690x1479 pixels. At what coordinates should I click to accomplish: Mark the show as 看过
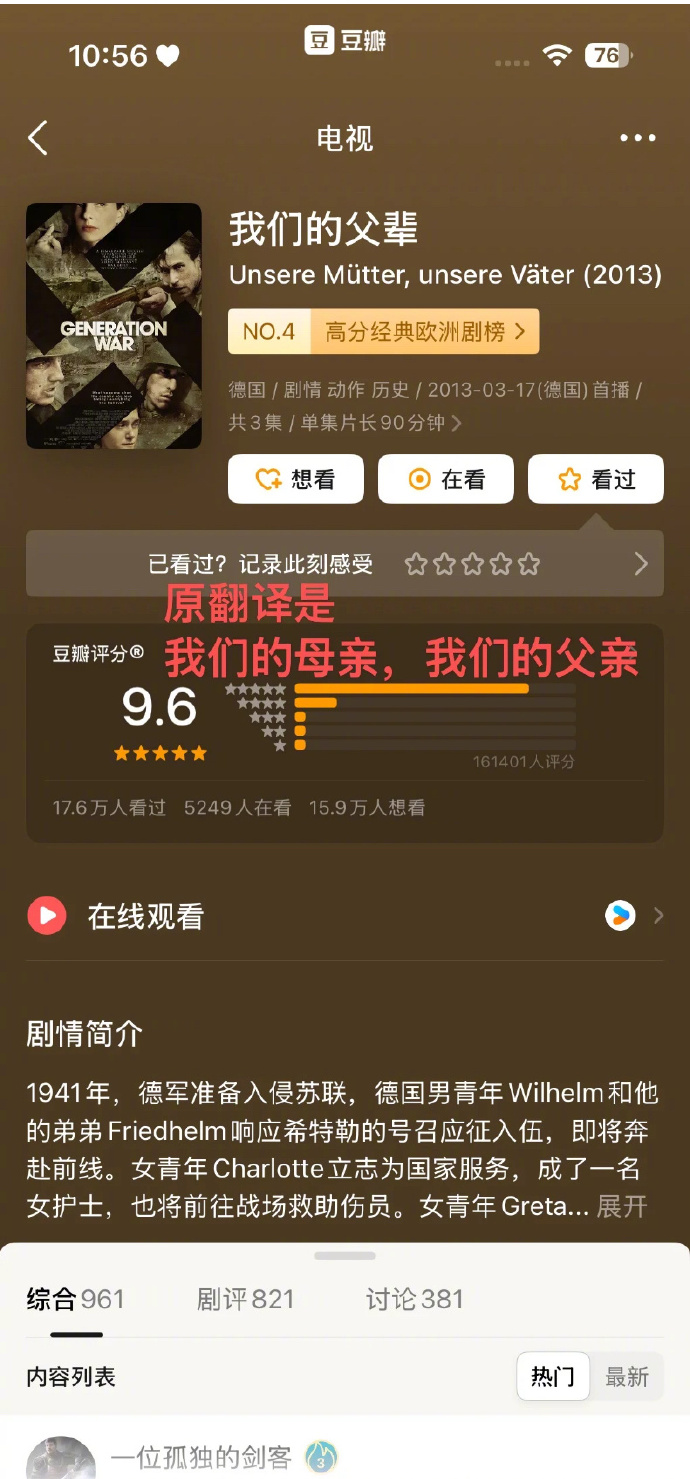[x=596, y=479]
